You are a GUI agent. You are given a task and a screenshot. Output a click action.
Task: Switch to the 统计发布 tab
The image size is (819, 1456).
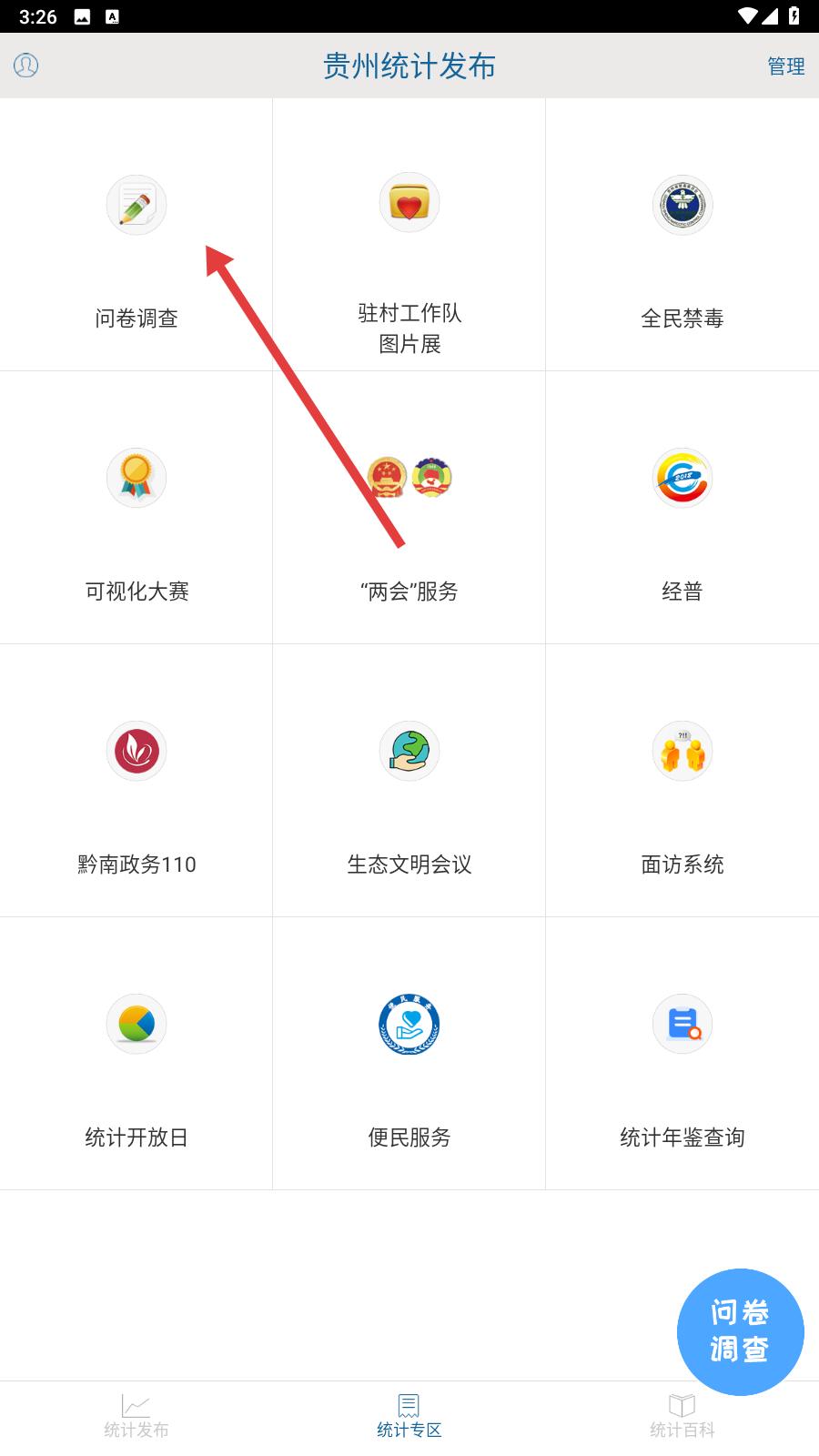tap(136, 1417)
